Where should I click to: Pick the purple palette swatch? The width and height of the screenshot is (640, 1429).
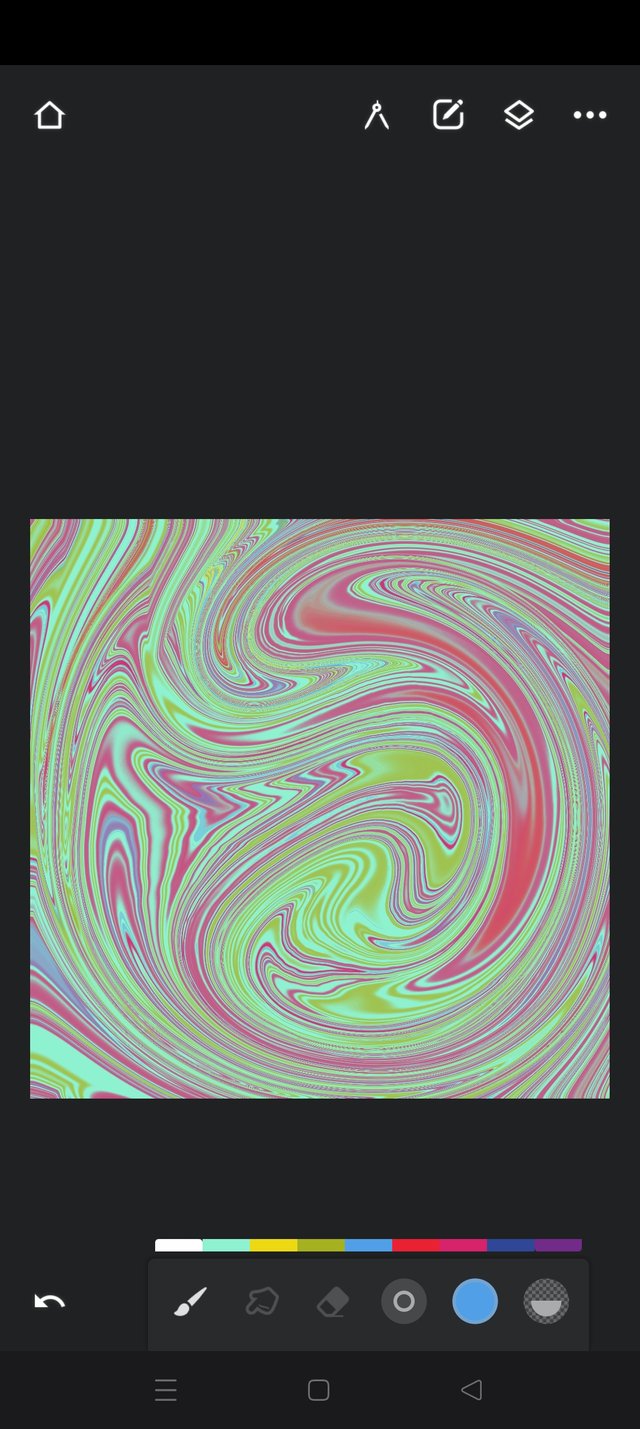(x=558, y=1245)
